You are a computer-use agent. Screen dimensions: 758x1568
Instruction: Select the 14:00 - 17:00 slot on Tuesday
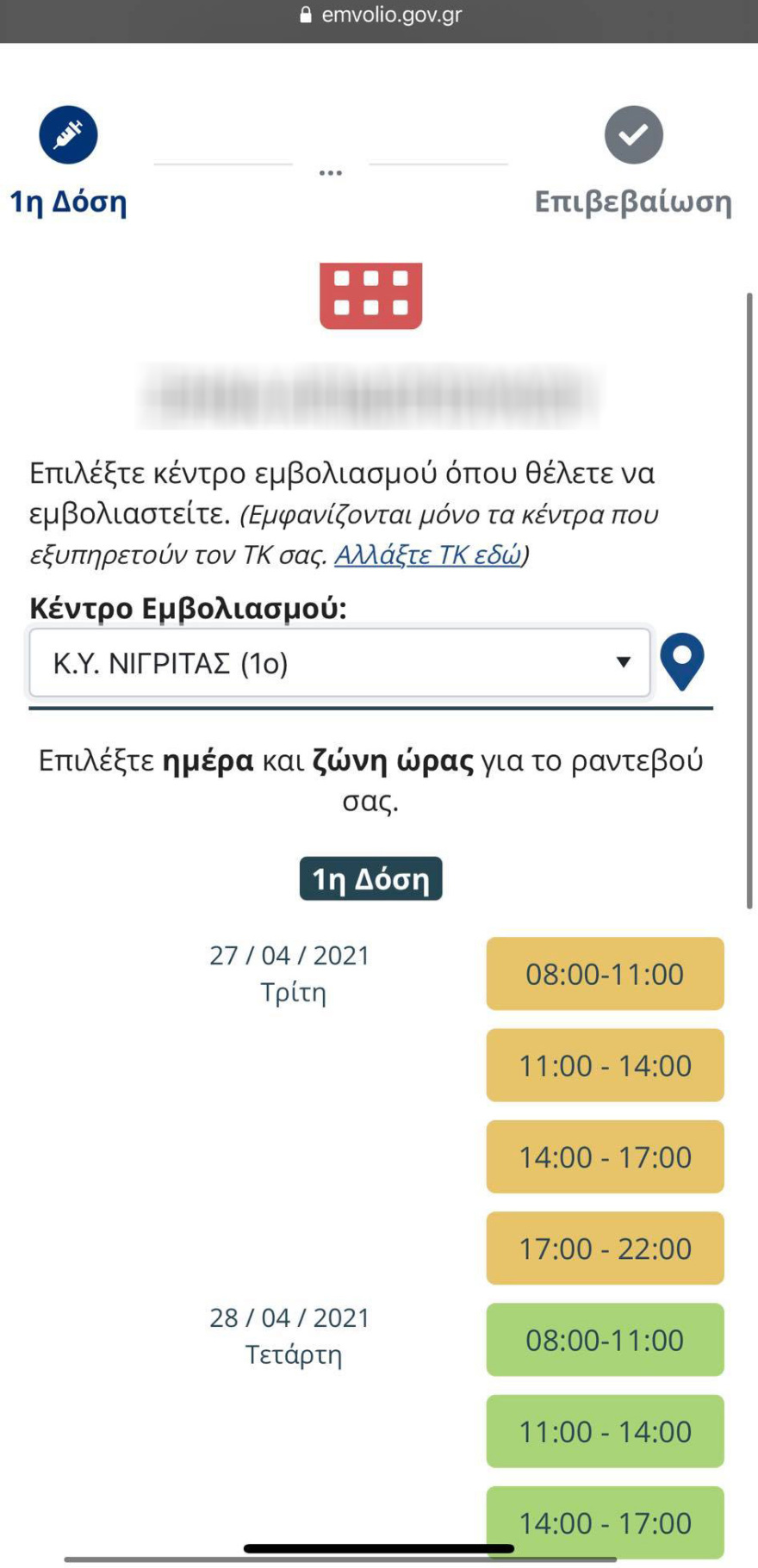click(x=604, y=1156)
